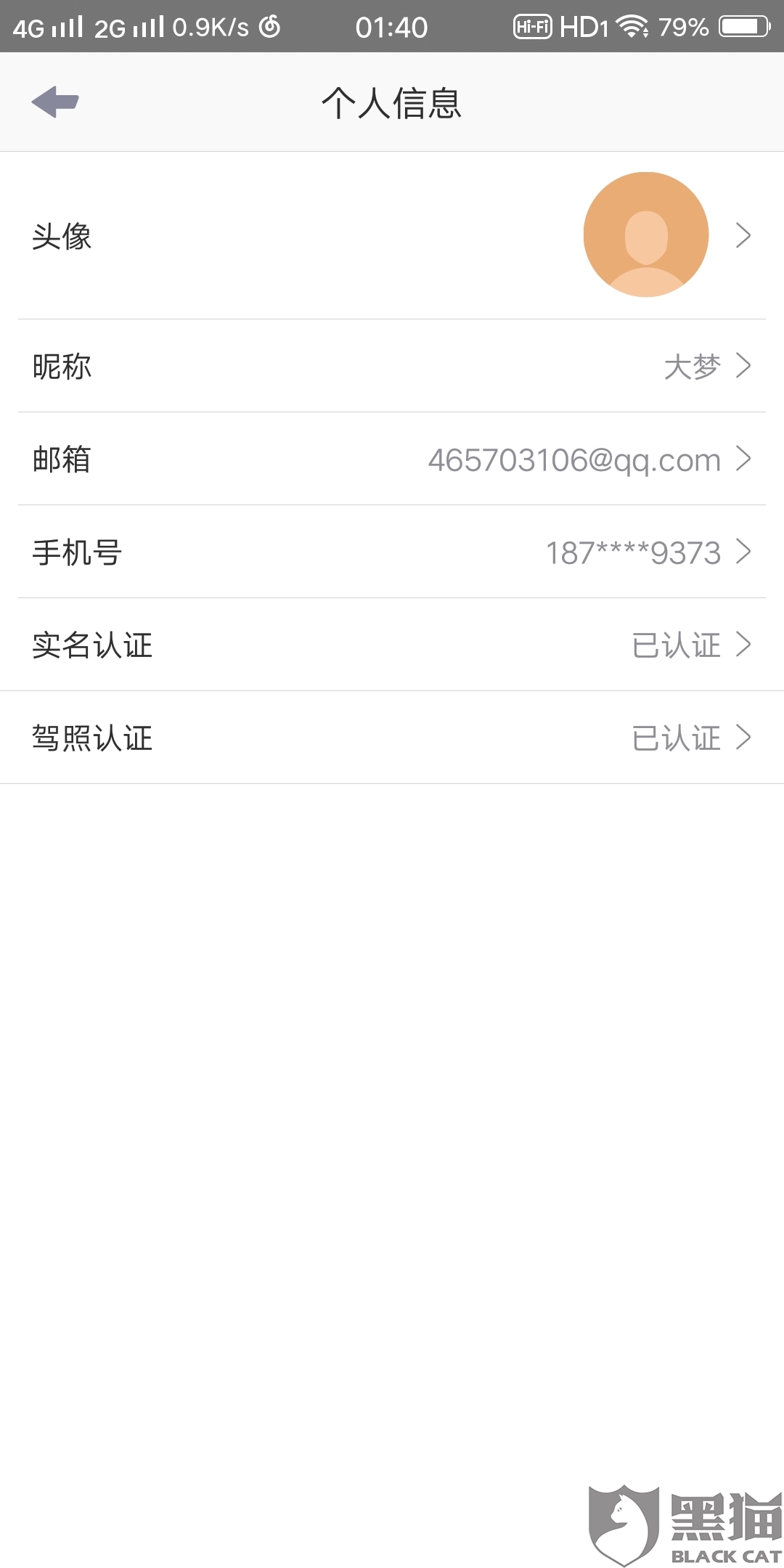The width and height of the screenshot is (784, 1568).
Task: Change the 手机号 phone number
Action: click(x=392, y=552)
